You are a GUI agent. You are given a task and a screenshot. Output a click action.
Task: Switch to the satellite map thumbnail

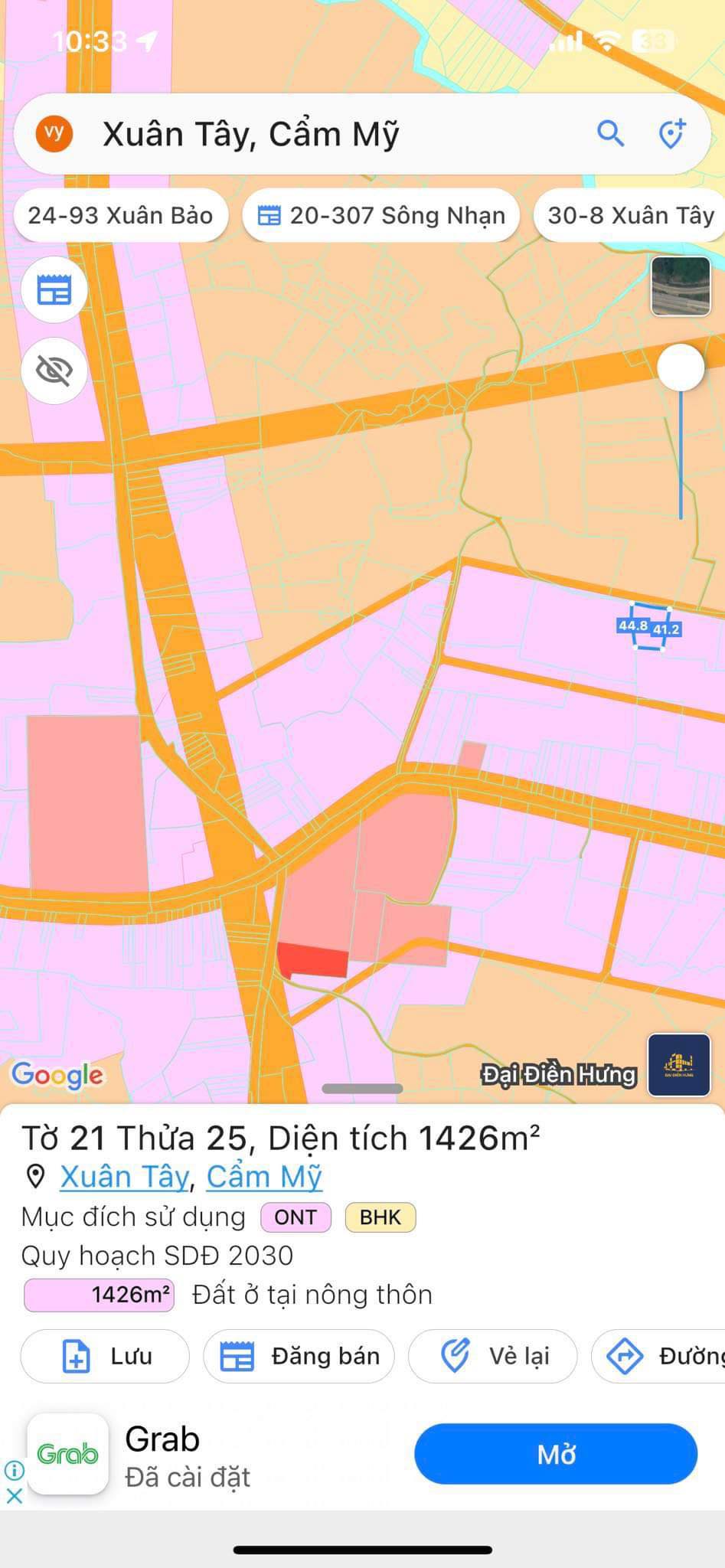[x=681, y=286]
